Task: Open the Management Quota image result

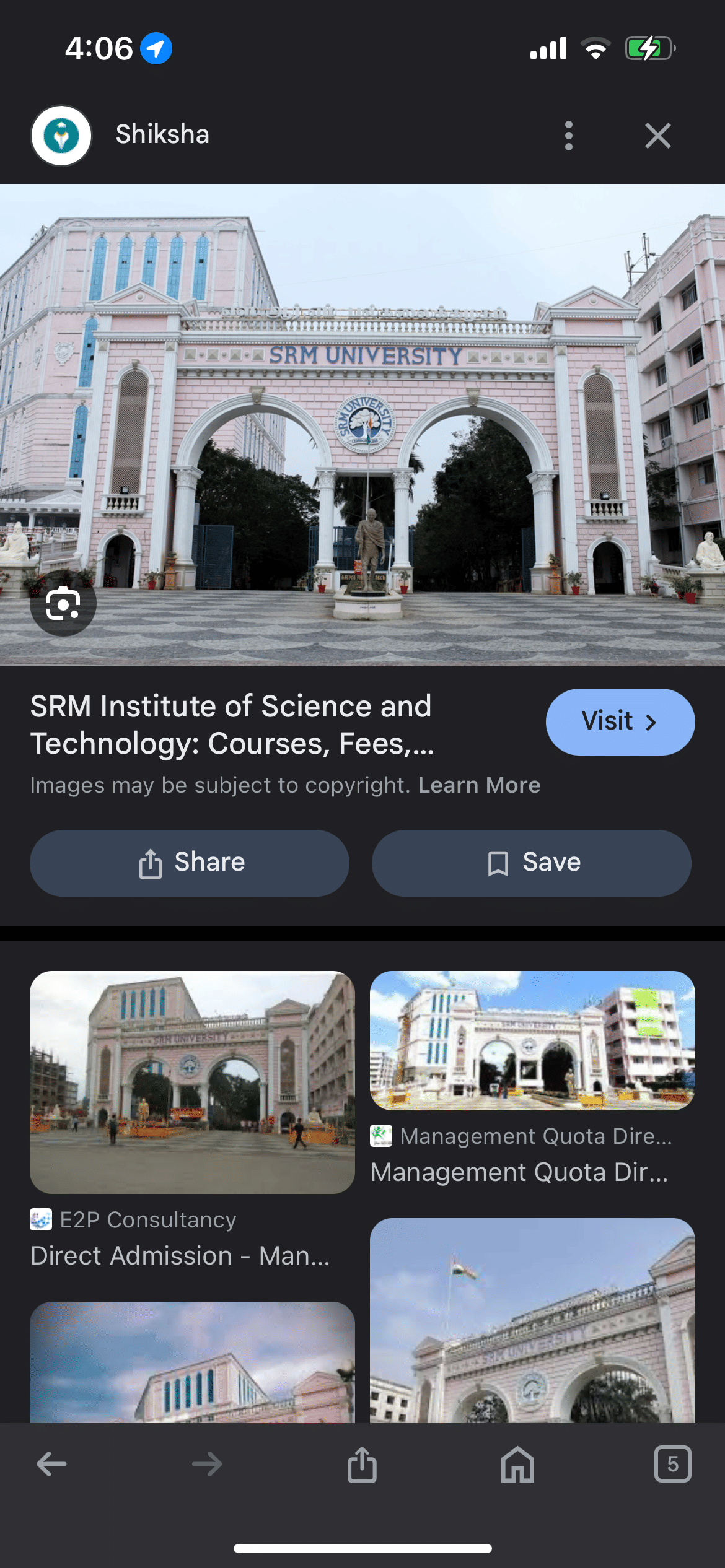Action: click(532, 1040)
